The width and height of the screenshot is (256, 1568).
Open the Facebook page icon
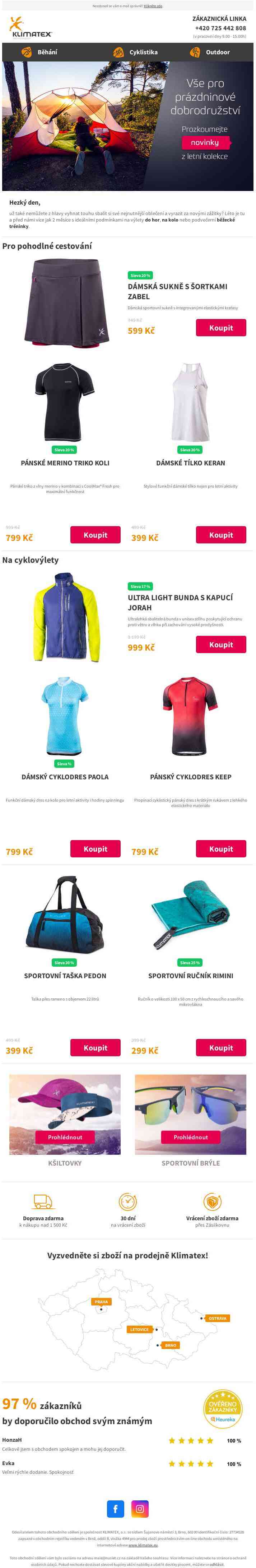[x=116, y=1509]
